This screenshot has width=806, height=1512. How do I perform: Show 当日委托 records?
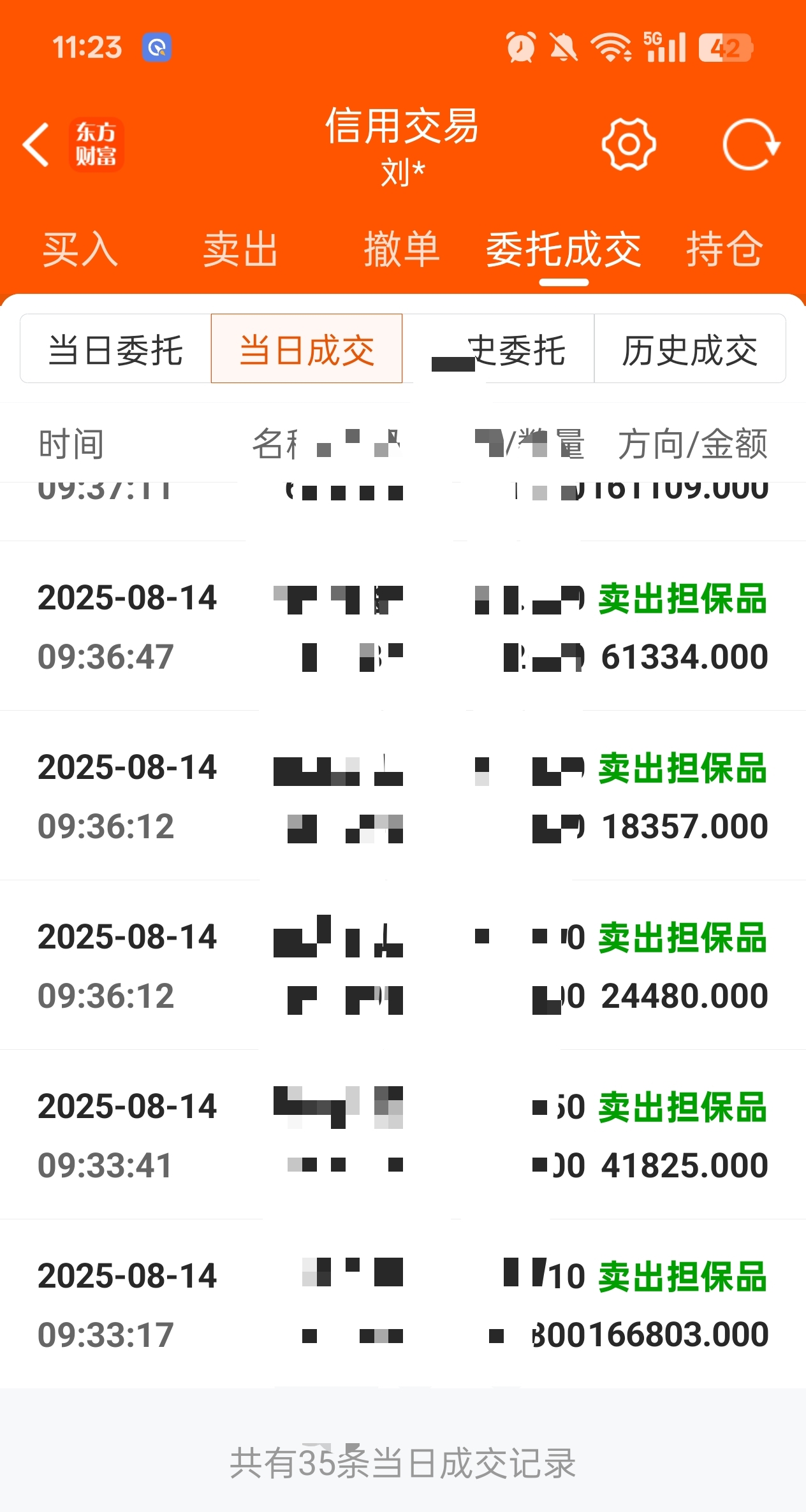click(x=115, y=349)
